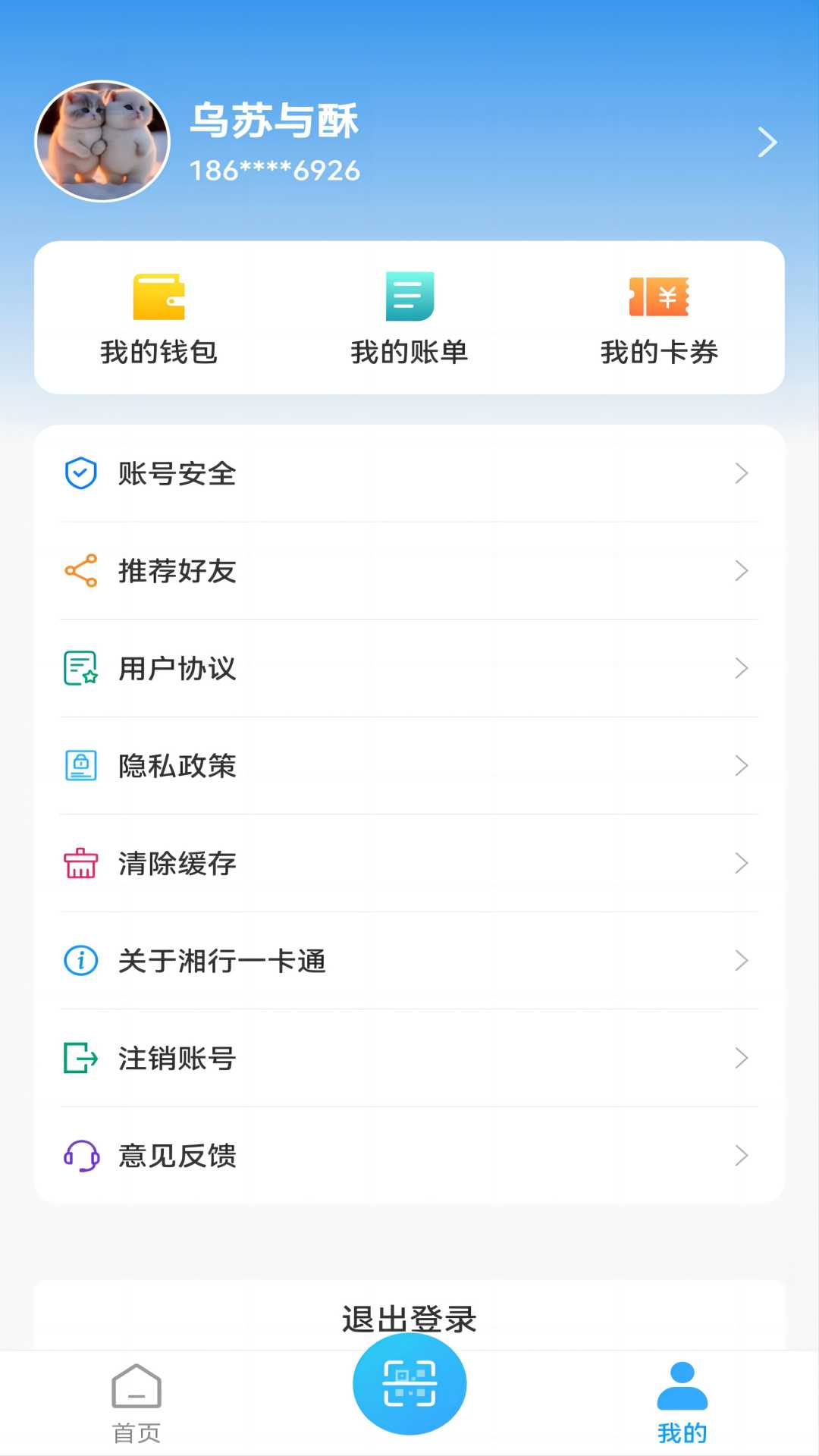Viewport: 819px width, 1456px height.
Task: Open 用户协议 via its chevron arrow
Action: pyautogui.click(x=742, y=668)
